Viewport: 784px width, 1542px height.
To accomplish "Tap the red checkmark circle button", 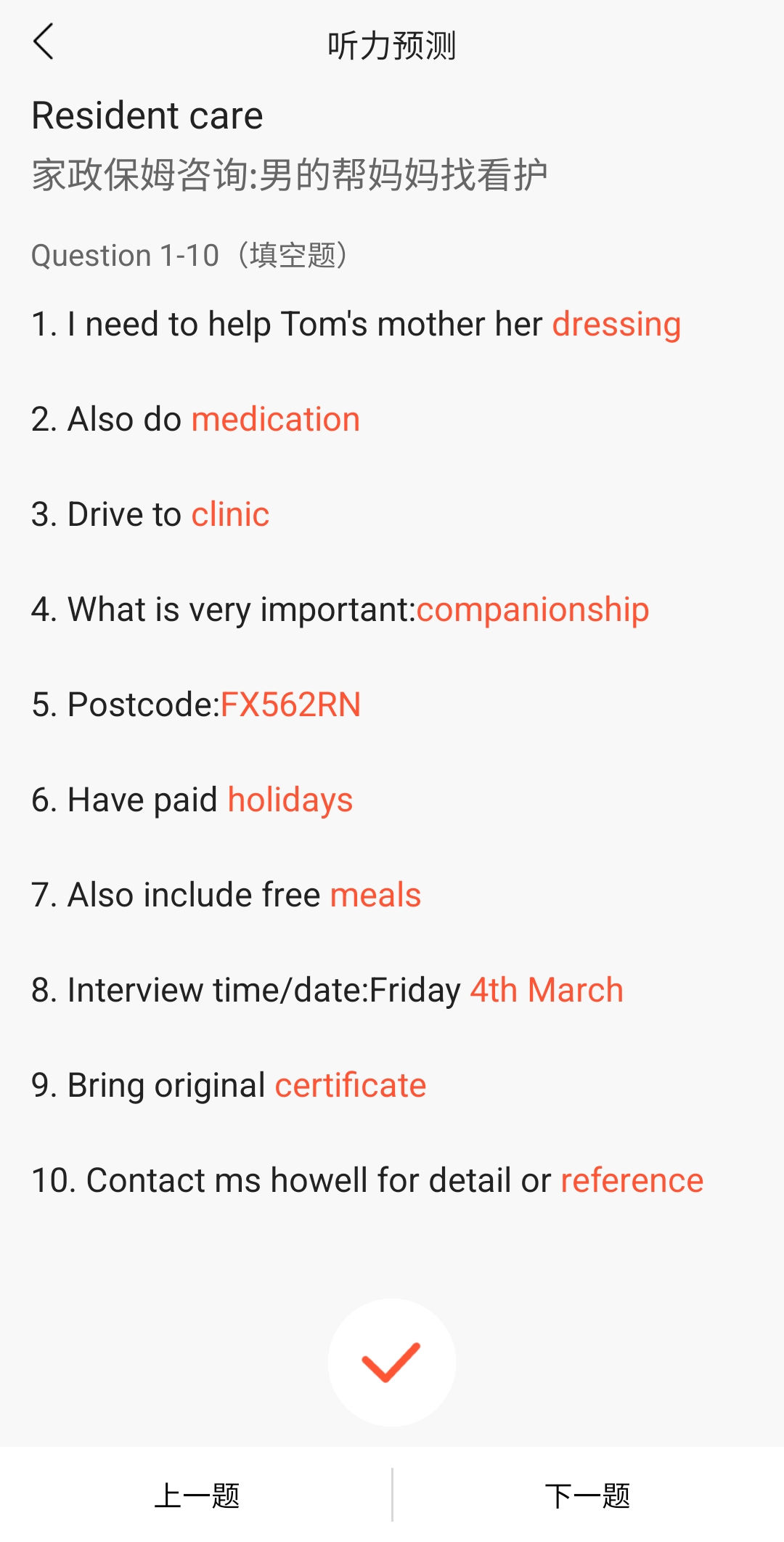I will pos(392,1363).
